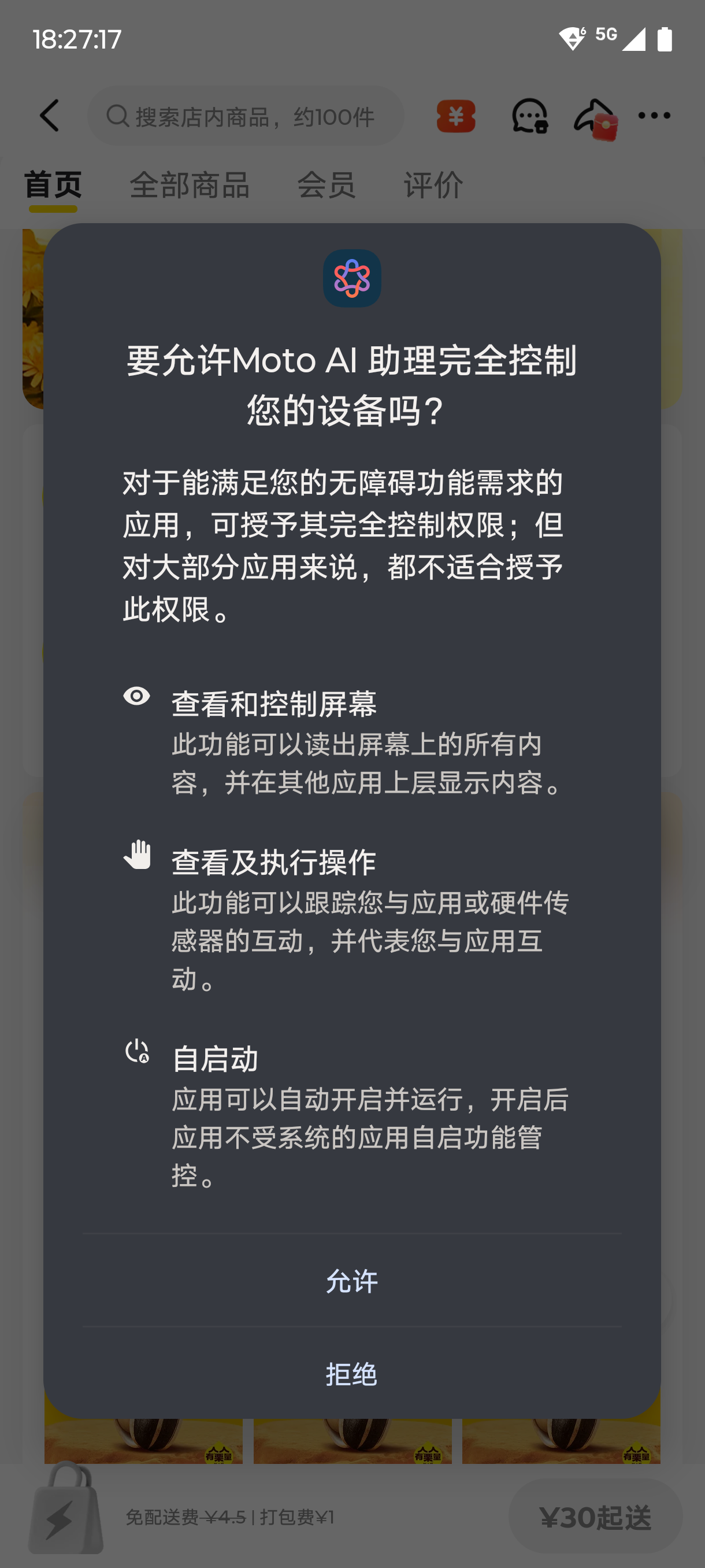Allow Moto AI full control with 允许
Screen dimensions: 705x1568
(x=351, y=1281)
